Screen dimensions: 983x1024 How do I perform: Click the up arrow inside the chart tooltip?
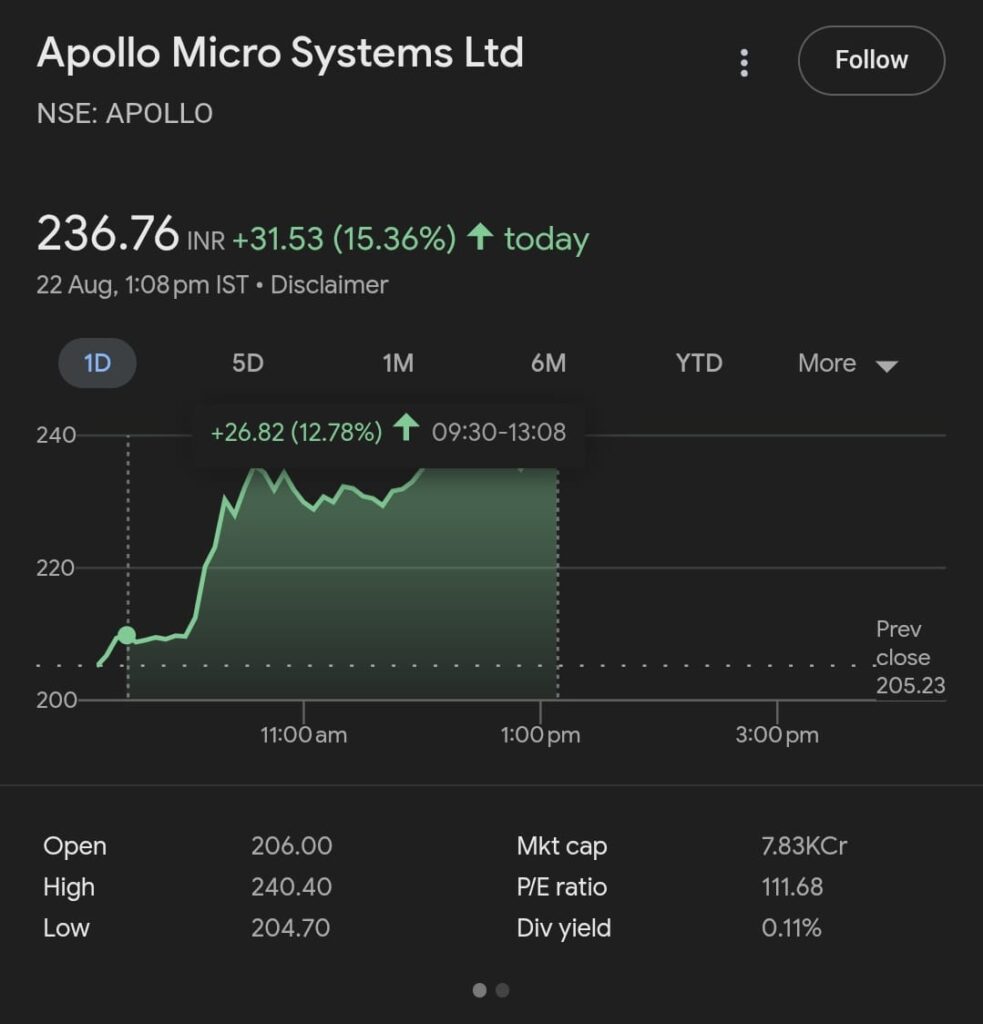point(406,431)
